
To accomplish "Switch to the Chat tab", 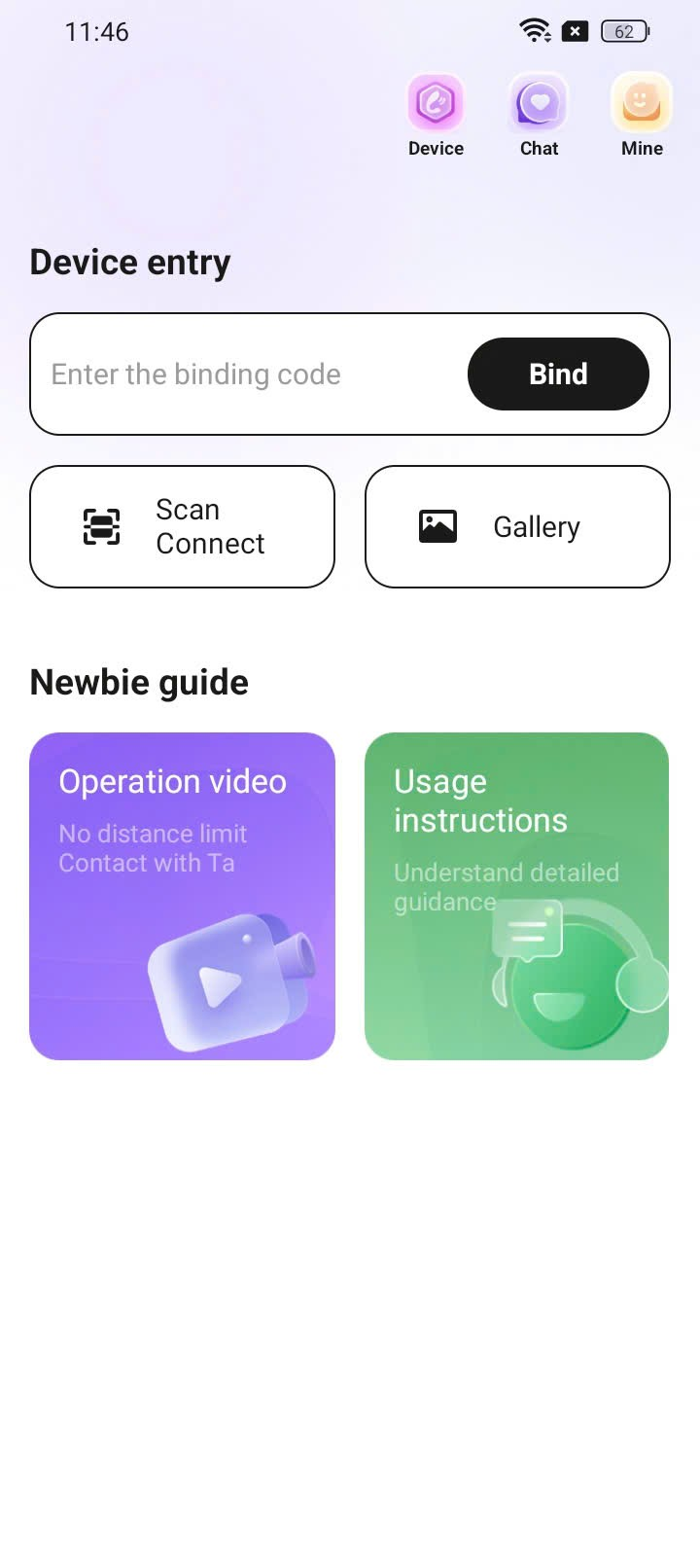I will [x=539, y=116].
